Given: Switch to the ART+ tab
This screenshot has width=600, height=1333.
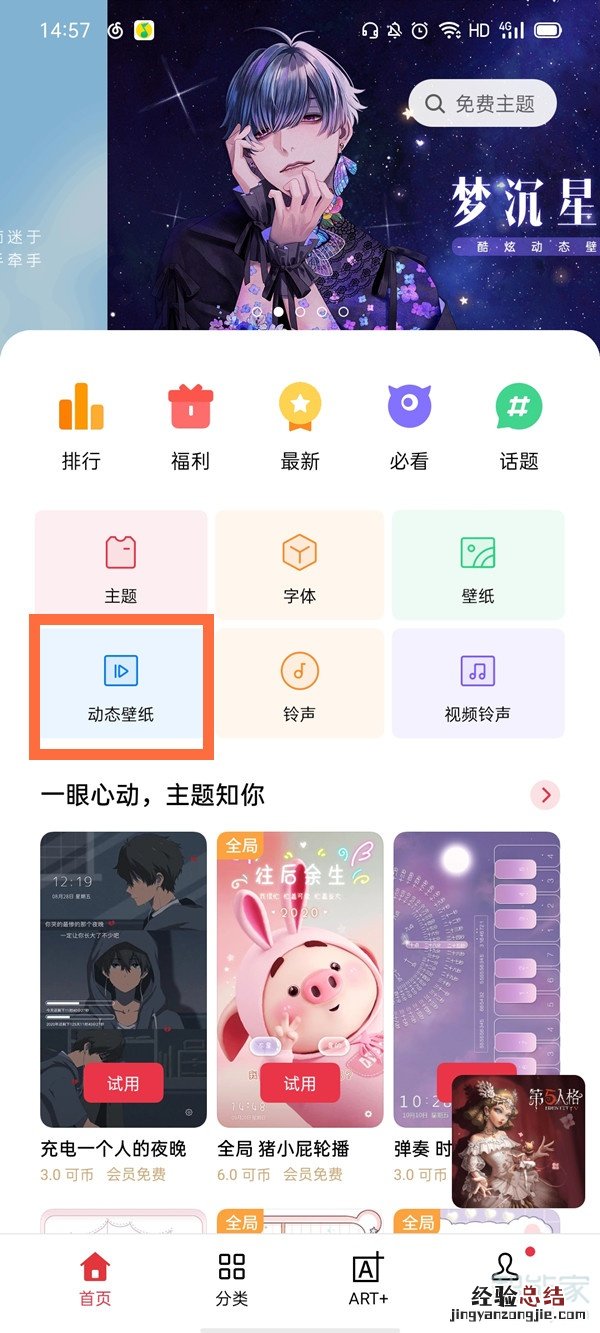Looking at the screenshot, I should [368, 1280].
